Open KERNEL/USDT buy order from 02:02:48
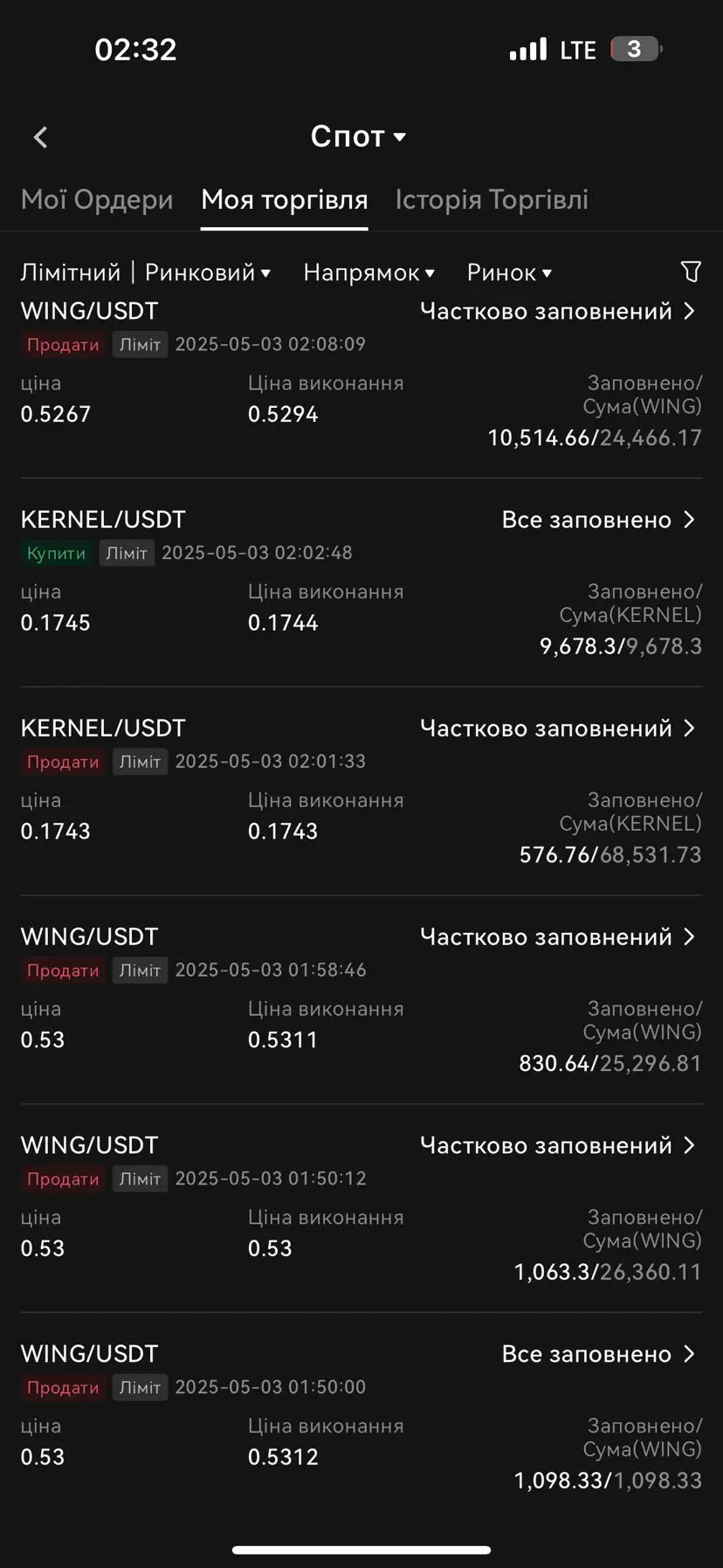Image resolution: width=723 pixels, height=1568 pixels. pos(361,583)
